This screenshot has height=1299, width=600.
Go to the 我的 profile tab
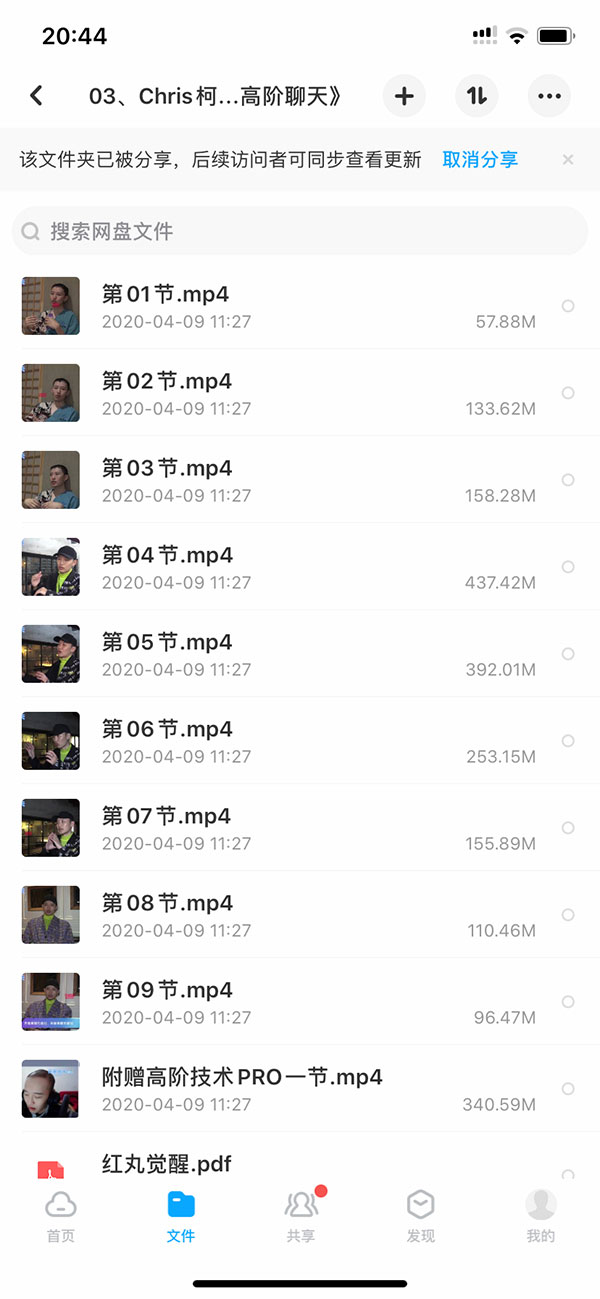point(541,1216)
